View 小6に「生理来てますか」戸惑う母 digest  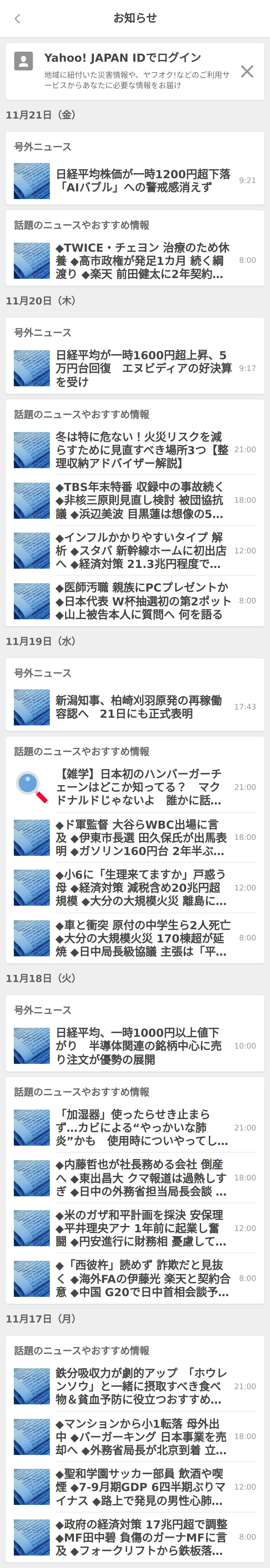click(x=135, y=888)
